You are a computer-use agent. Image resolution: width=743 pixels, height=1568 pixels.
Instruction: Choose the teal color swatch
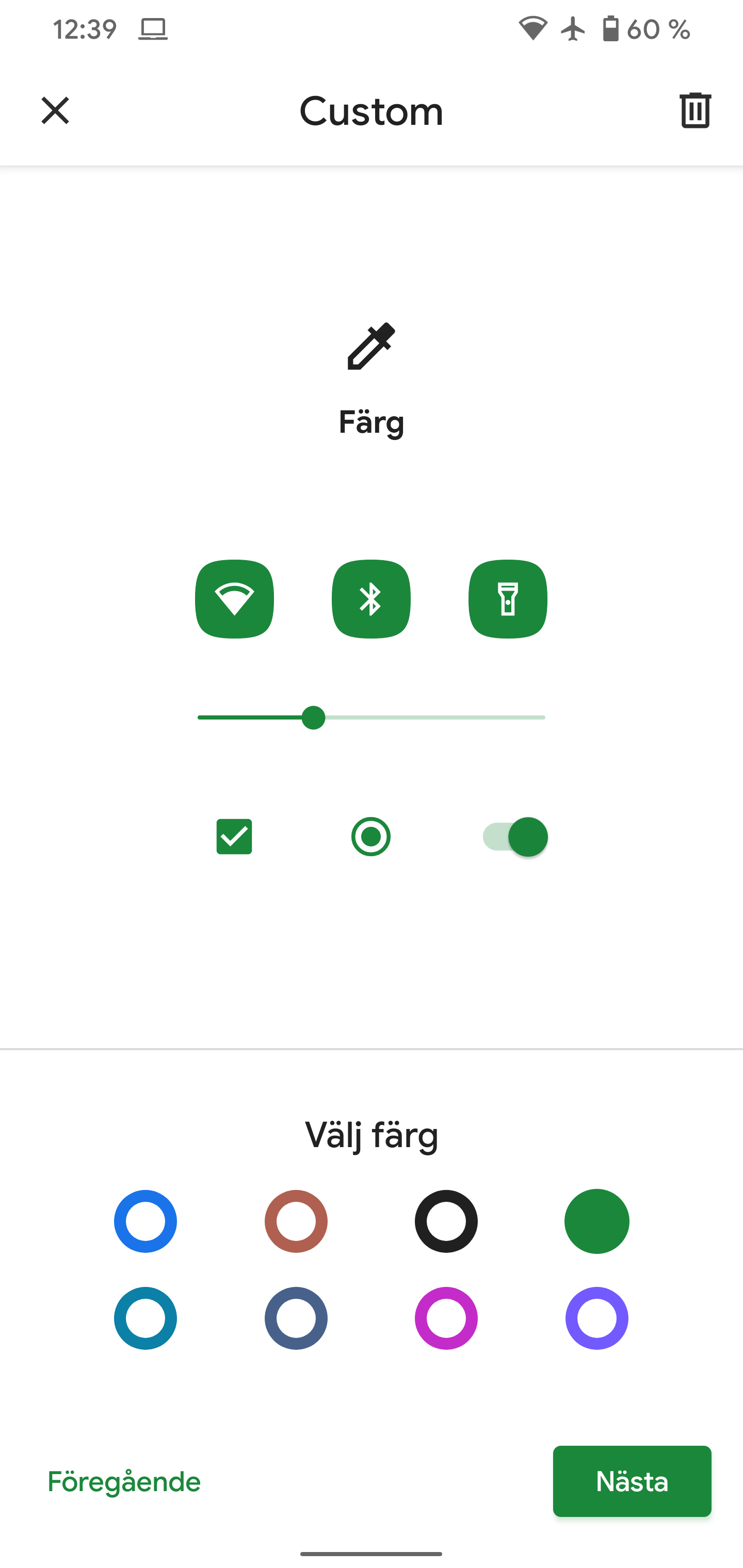pos(146,1318)
